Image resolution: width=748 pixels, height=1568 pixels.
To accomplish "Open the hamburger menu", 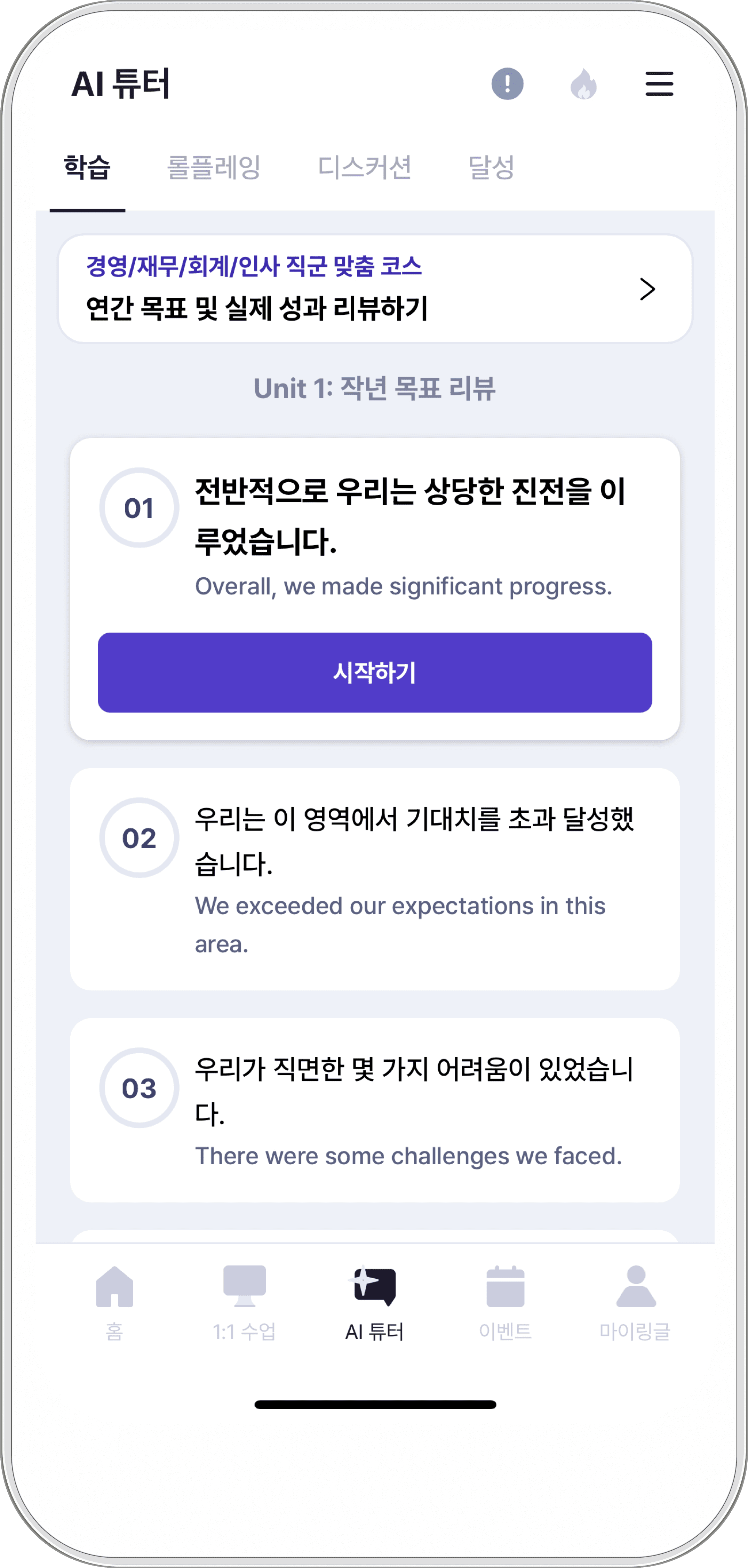I will [659, 83].
